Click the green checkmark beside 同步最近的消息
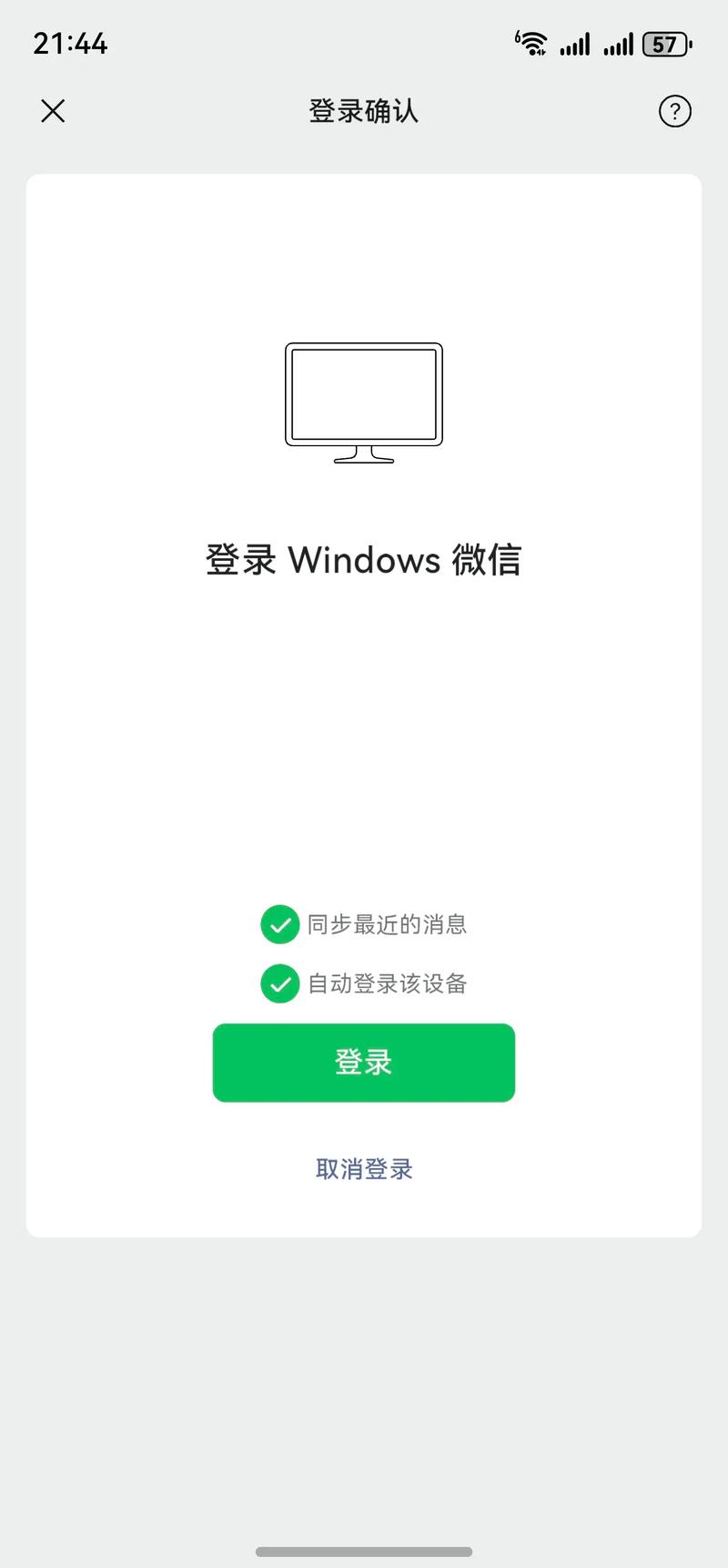728x1568 pixels. click(279, 924)
